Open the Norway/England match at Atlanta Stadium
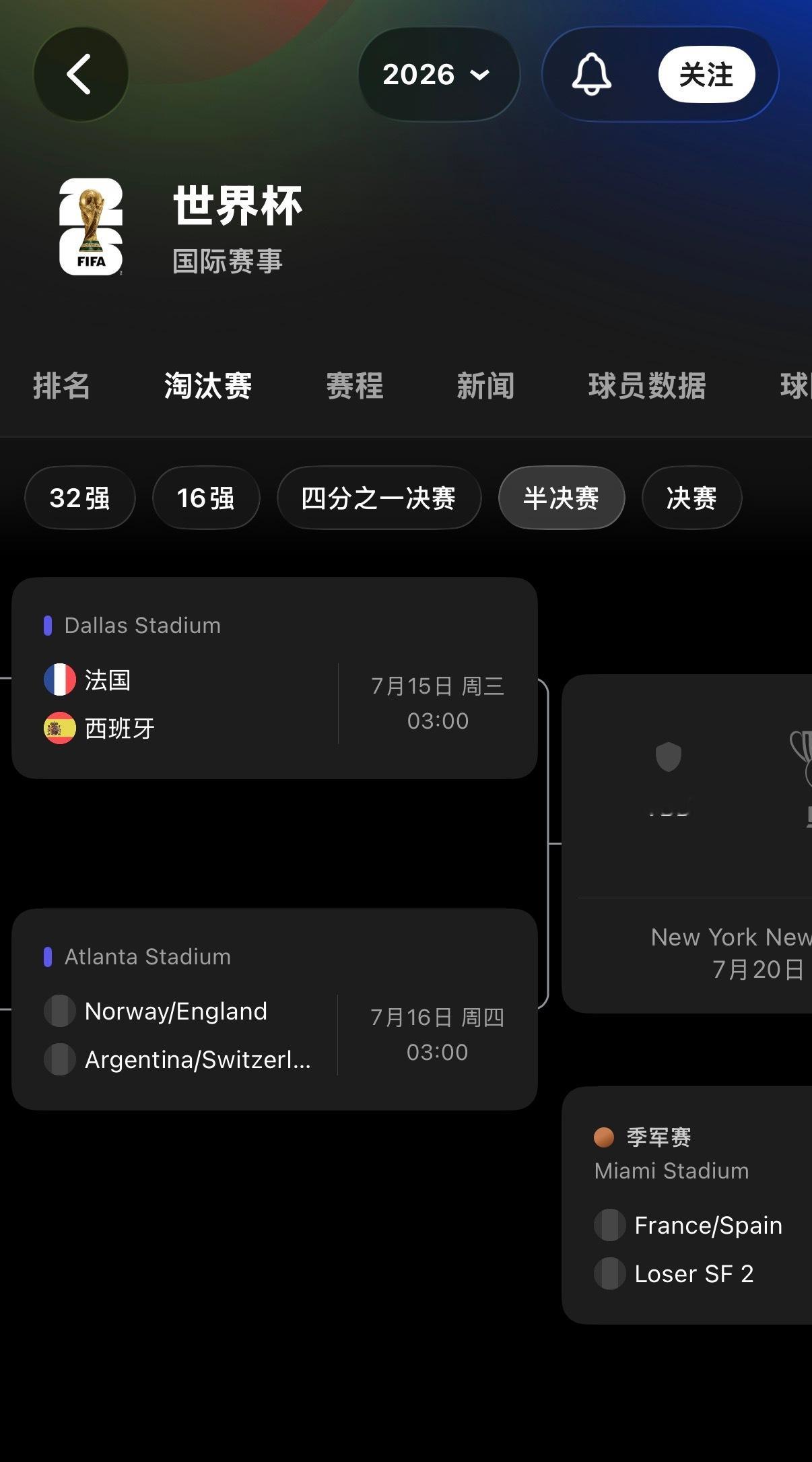 point(275,1009)
